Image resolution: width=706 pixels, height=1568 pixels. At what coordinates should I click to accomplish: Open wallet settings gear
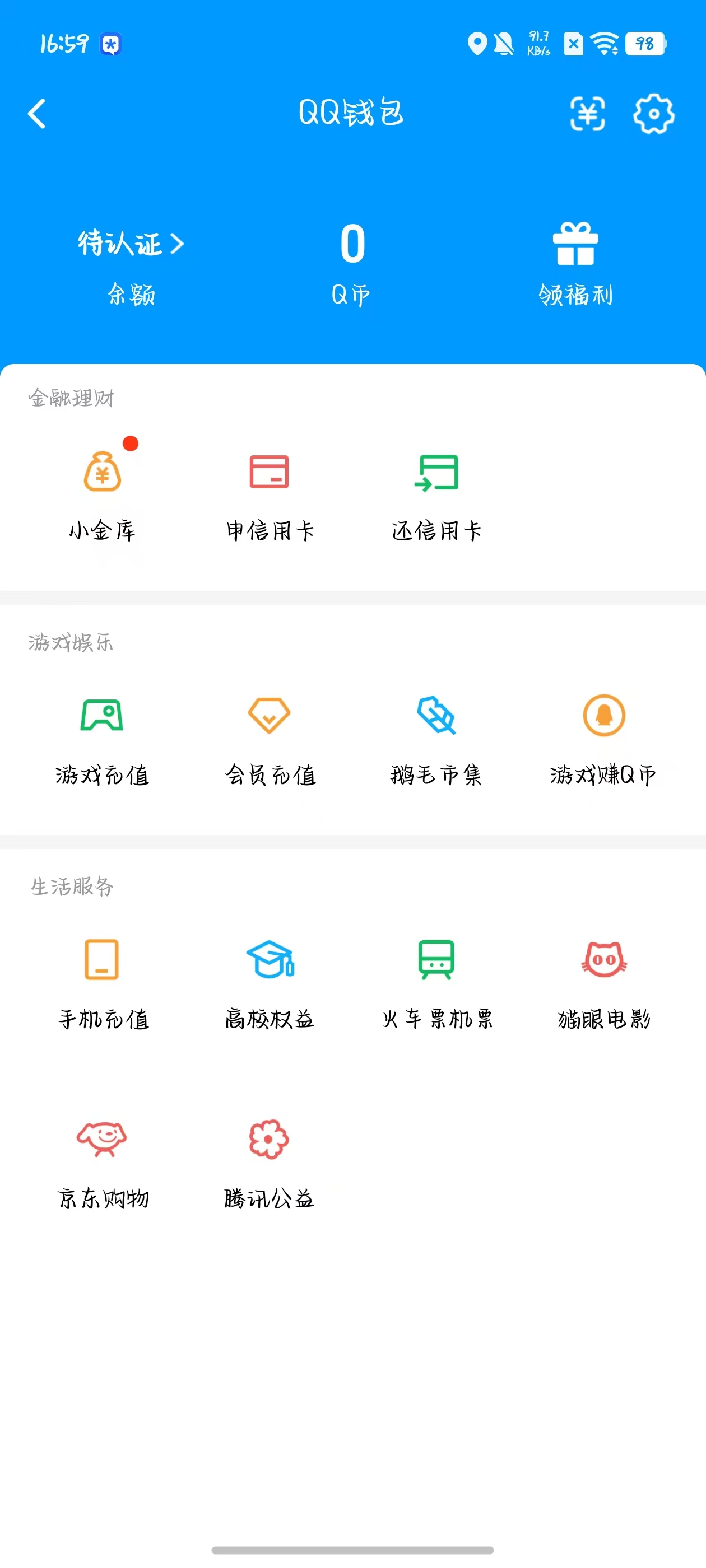point(653,114)
